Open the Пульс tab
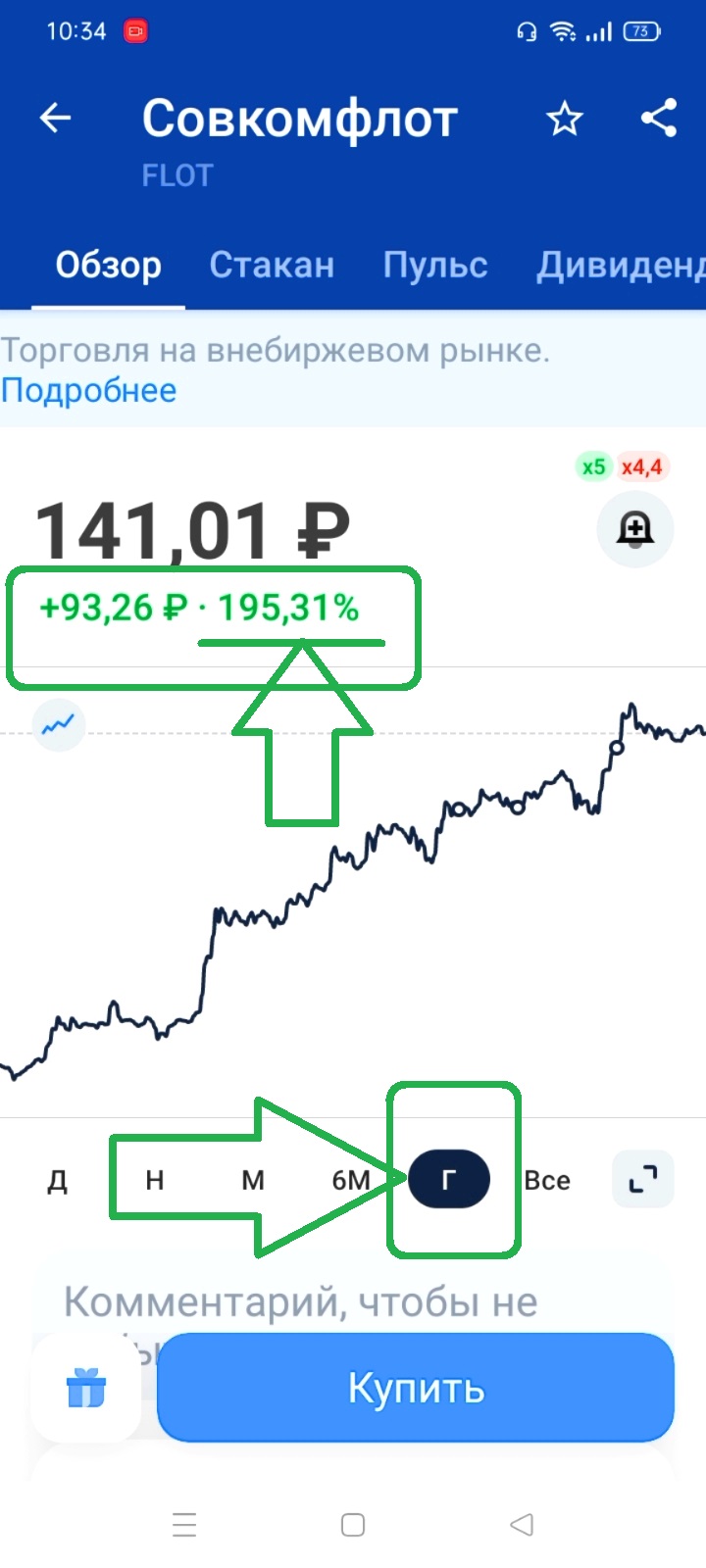The width and height of the screenshot is (706, 1568). 434,265
